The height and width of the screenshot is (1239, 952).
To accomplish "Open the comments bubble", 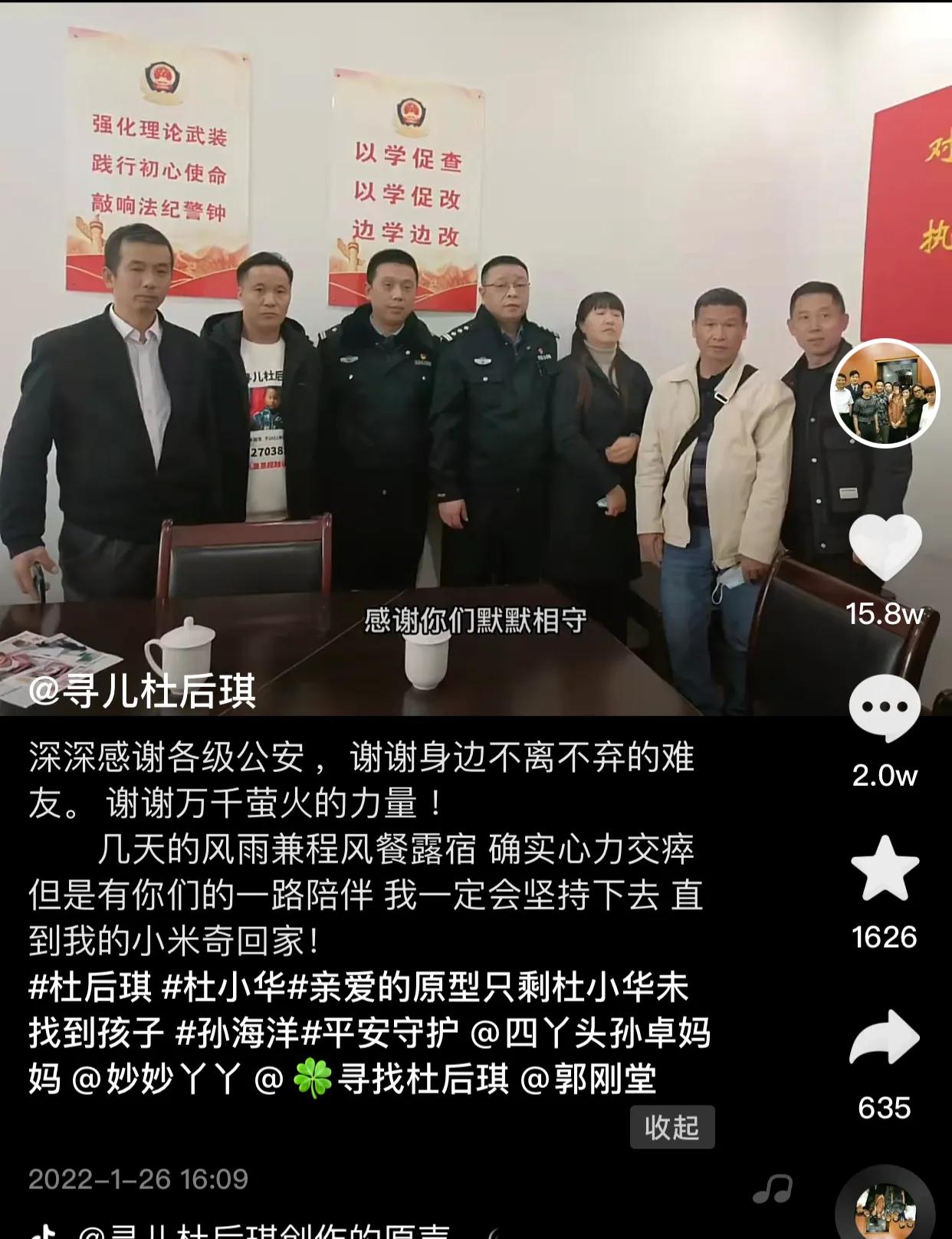I will [885, 708].
